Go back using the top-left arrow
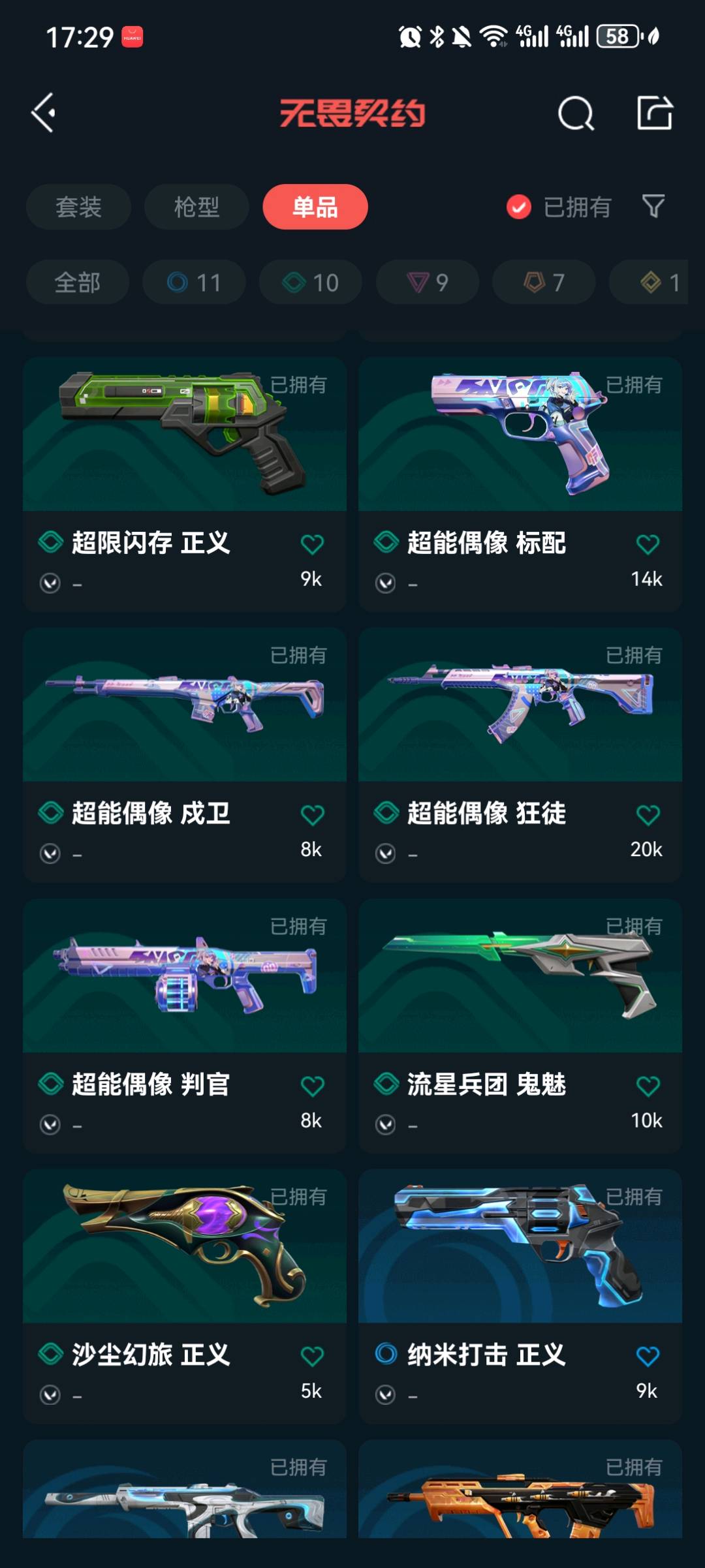Viewport: 705px width, 1568px height. click(x=44, y=113)
